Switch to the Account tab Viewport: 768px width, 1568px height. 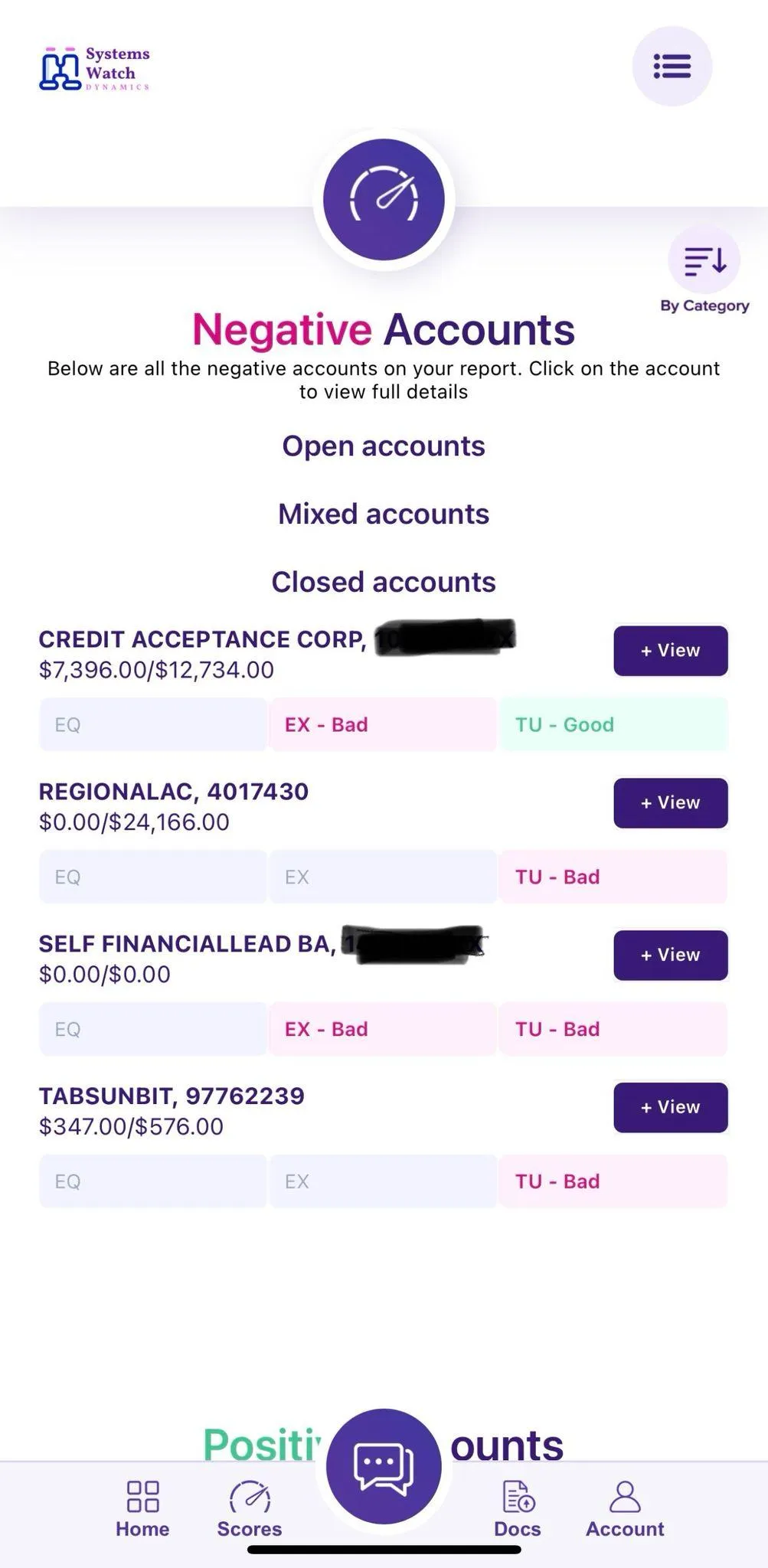tap(625, 1508)
